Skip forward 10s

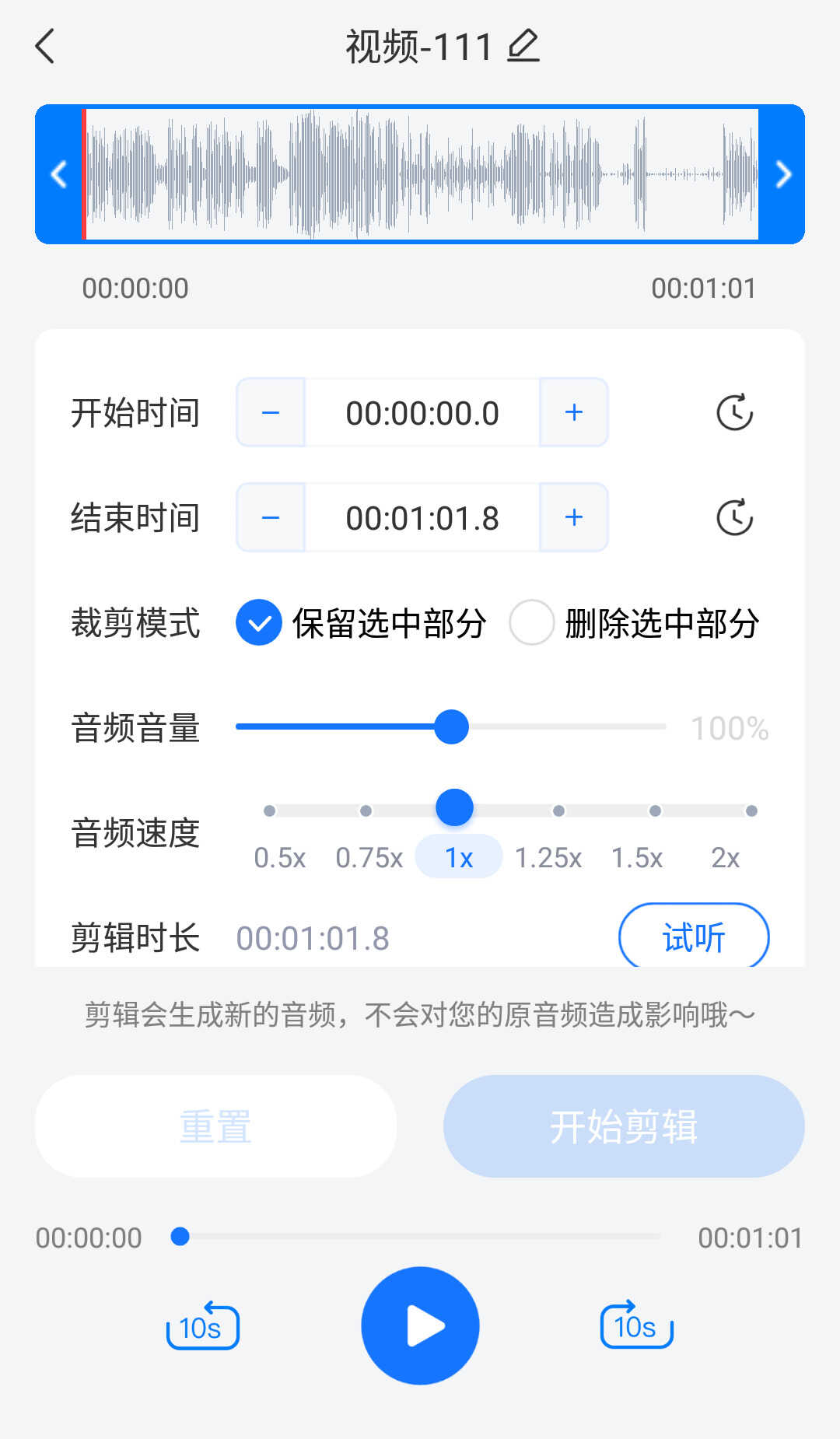click(636, 1325)
